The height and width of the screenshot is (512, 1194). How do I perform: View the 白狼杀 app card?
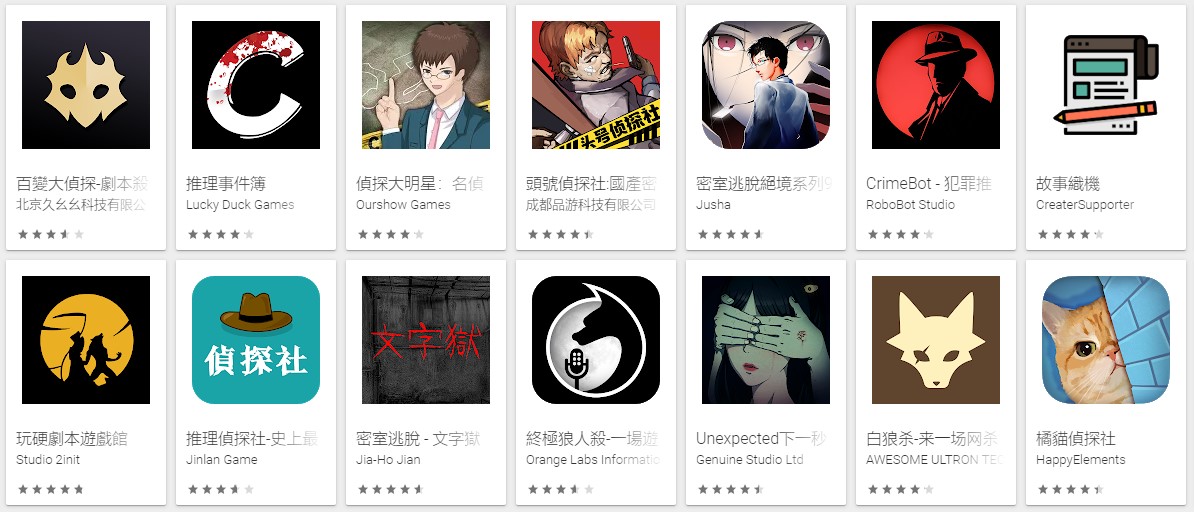click(935, 340)
